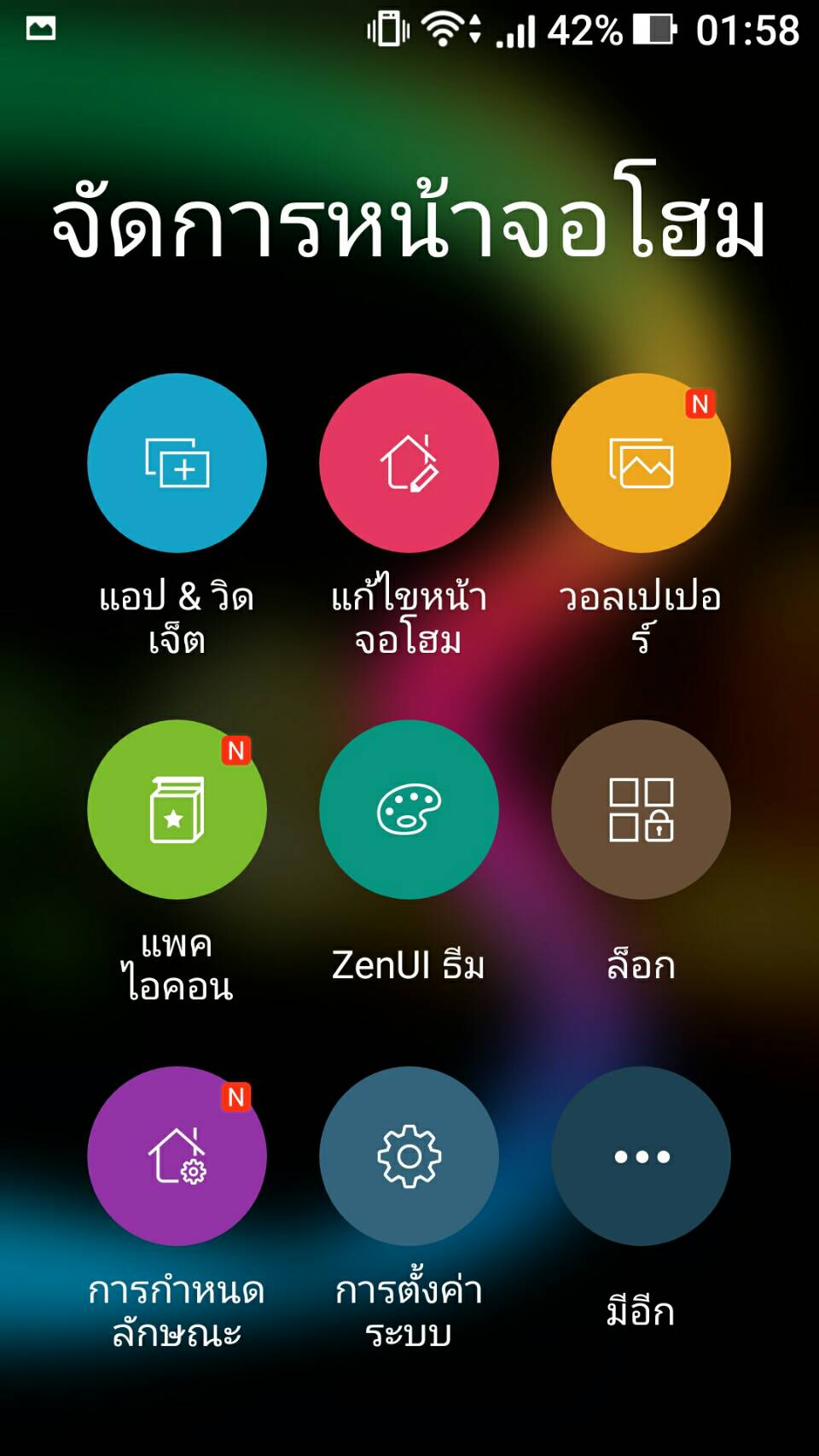Viewport: 819px width, 1456px height.
Task: Open แอป & วิดเจ็ต (Apps & Widgets)
Action: 177,463
